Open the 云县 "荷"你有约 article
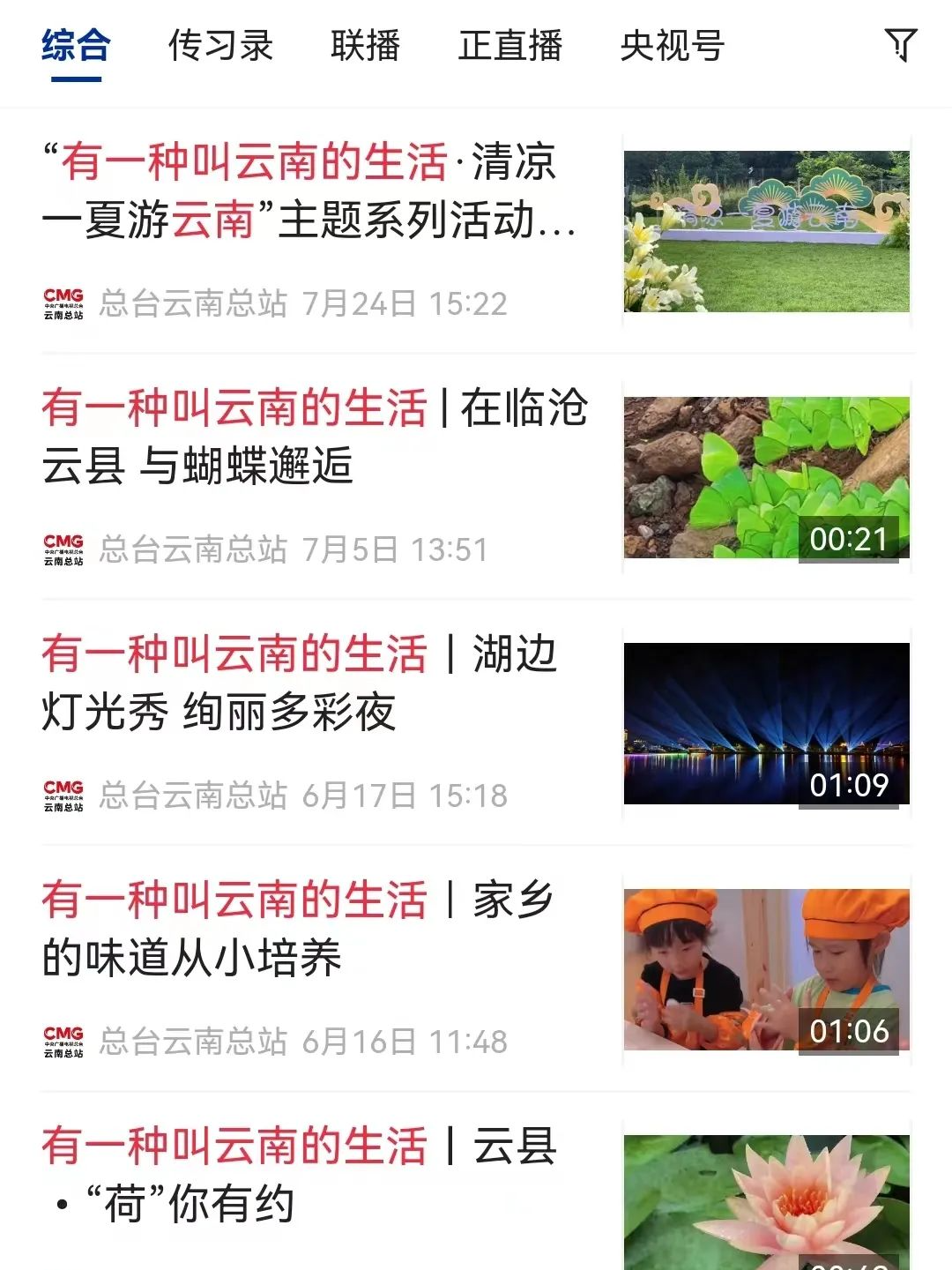This screenshot has width=952, height=1270. [300, 1175]
